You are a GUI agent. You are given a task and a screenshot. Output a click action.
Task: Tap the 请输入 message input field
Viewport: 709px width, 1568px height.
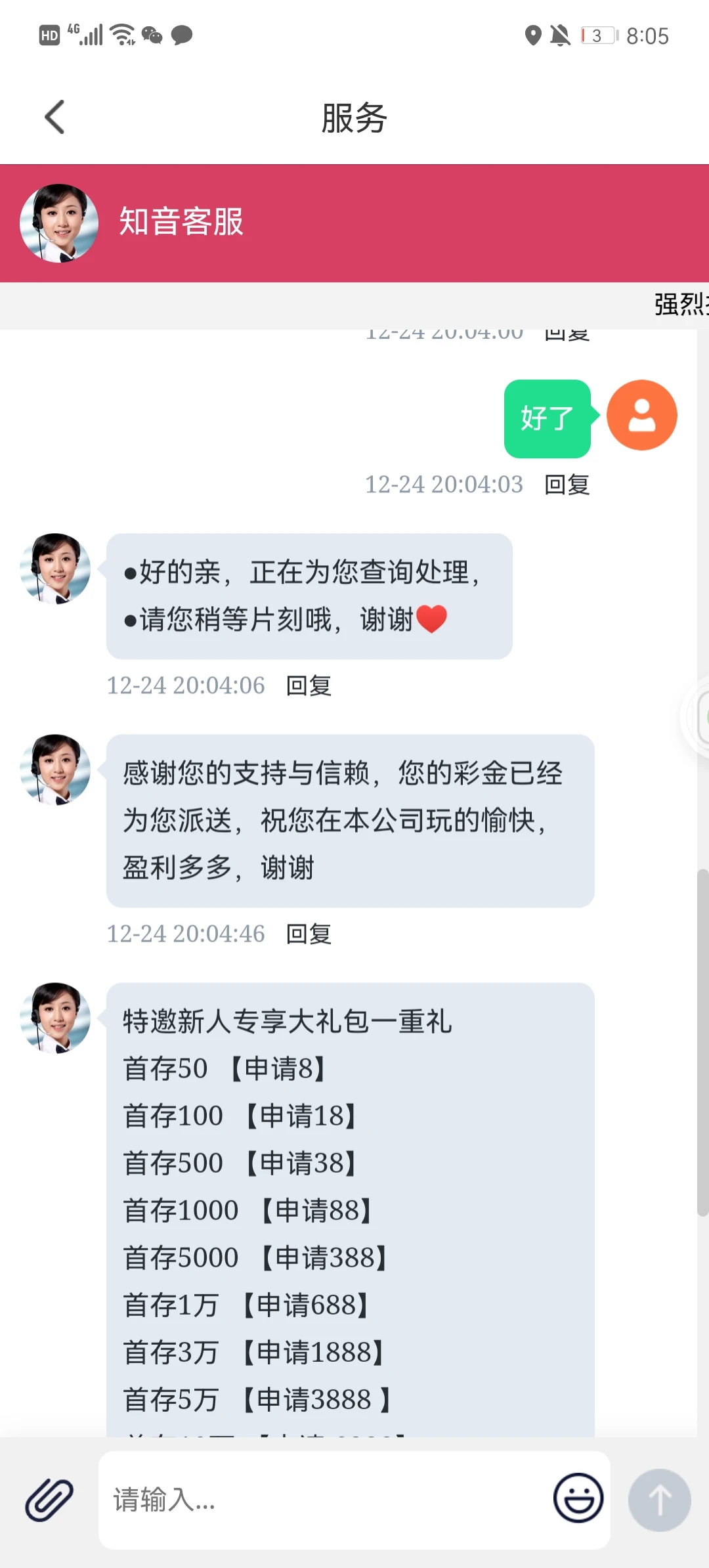[x=295, y=1499]
